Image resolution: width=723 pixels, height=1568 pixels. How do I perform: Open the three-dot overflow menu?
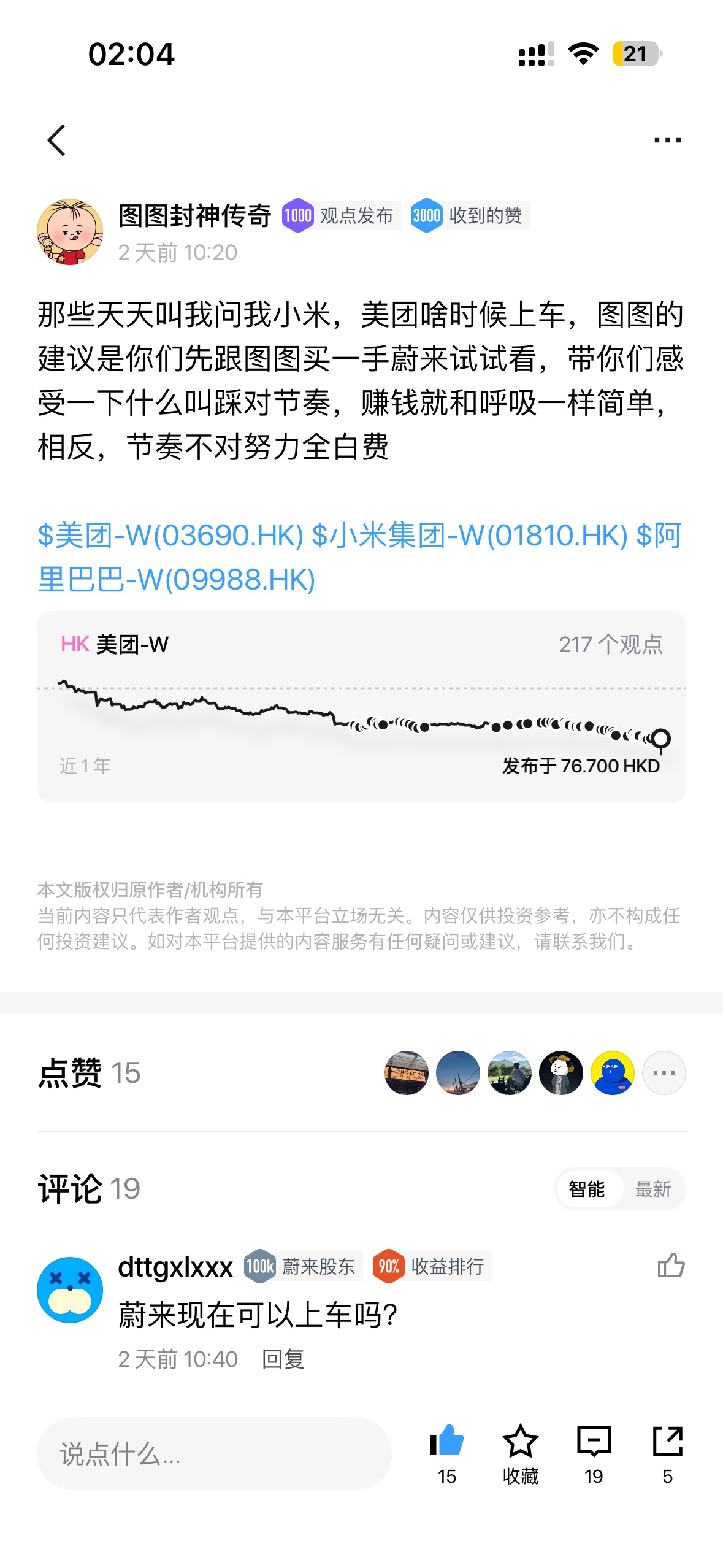coord(667,140)
